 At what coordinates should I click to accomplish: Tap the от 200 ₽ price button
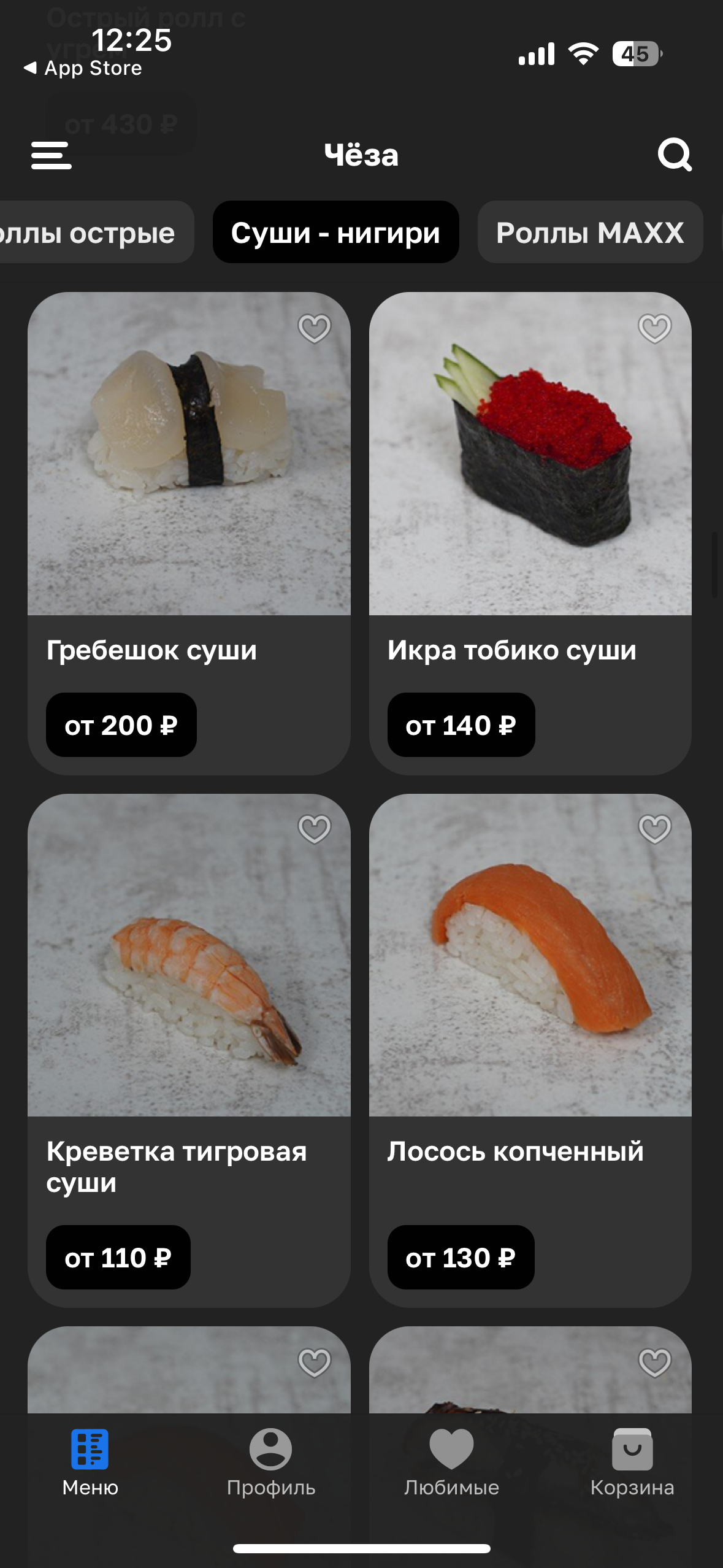[121, 725]
